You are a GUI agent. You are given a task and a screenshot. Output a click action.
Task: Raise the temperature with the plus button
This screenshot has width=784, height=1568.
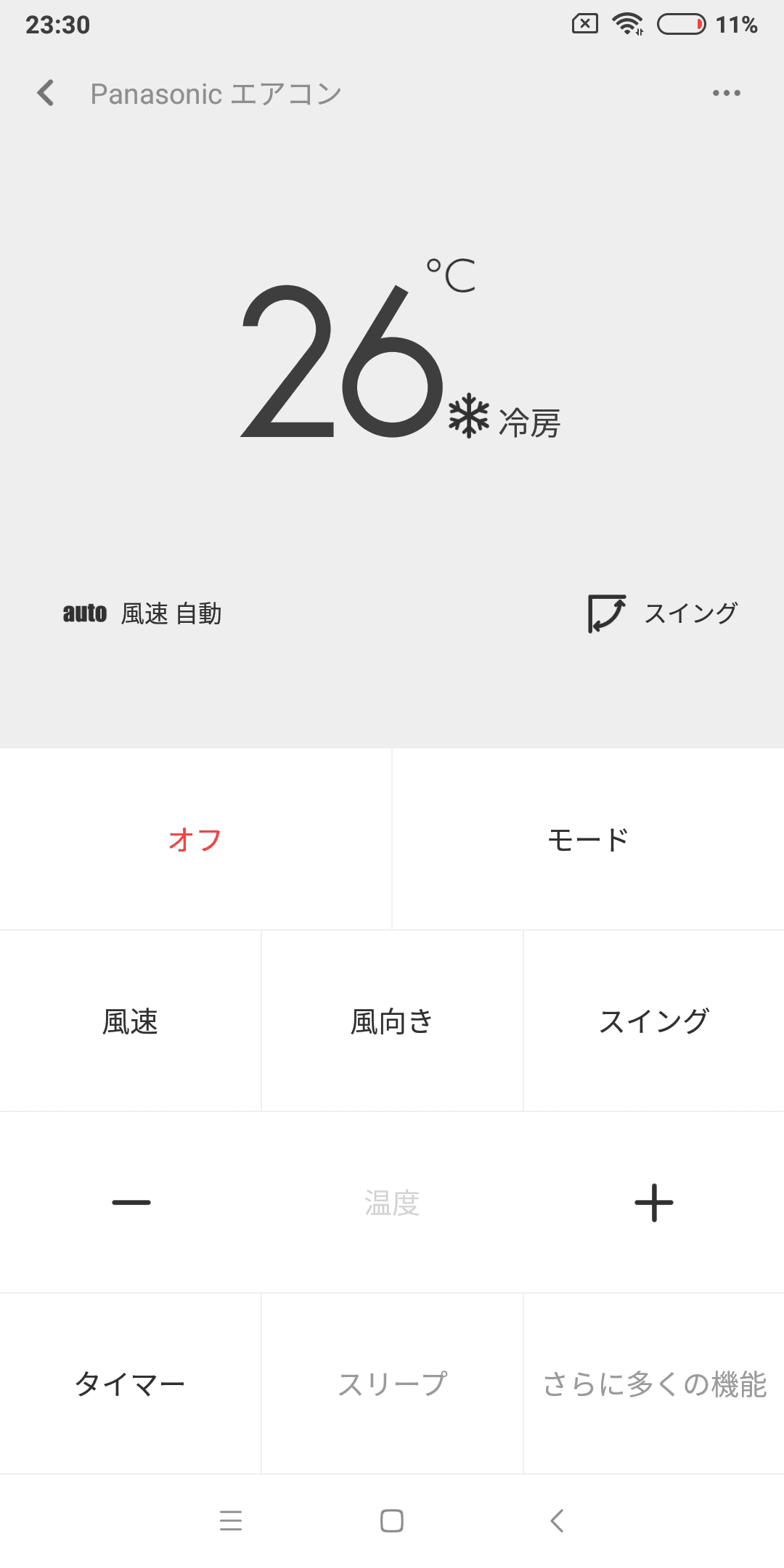click(653, 1203)
